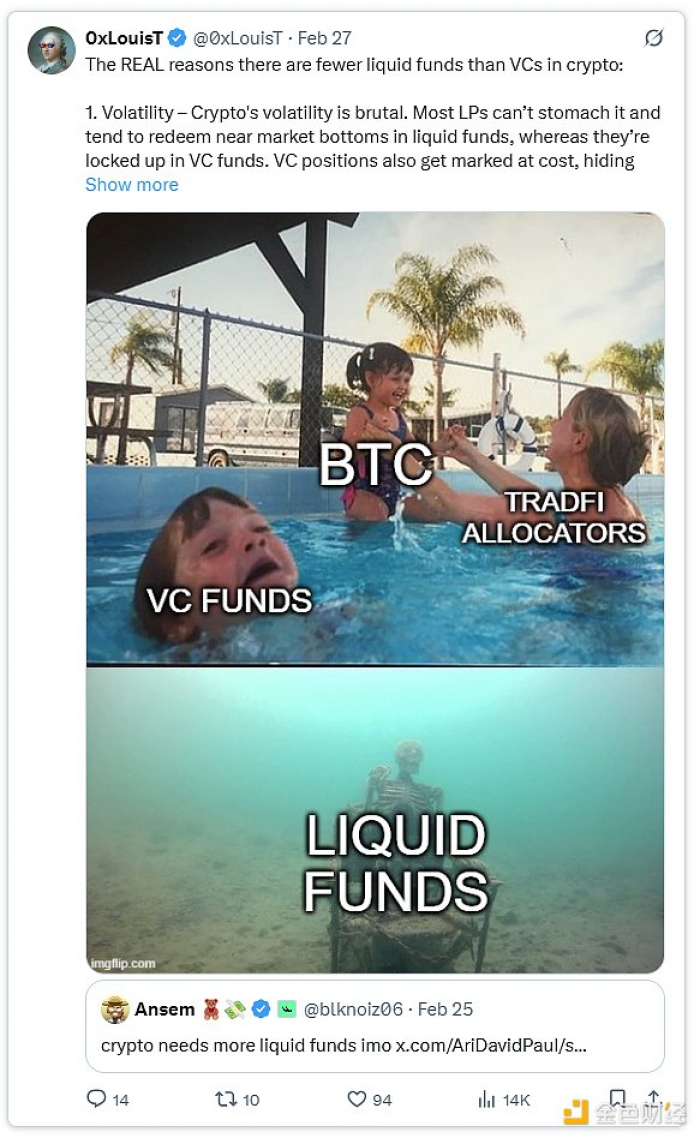Open the @0xLouisT handle
Screen dimensions: 700x1138
coord(237,38)
